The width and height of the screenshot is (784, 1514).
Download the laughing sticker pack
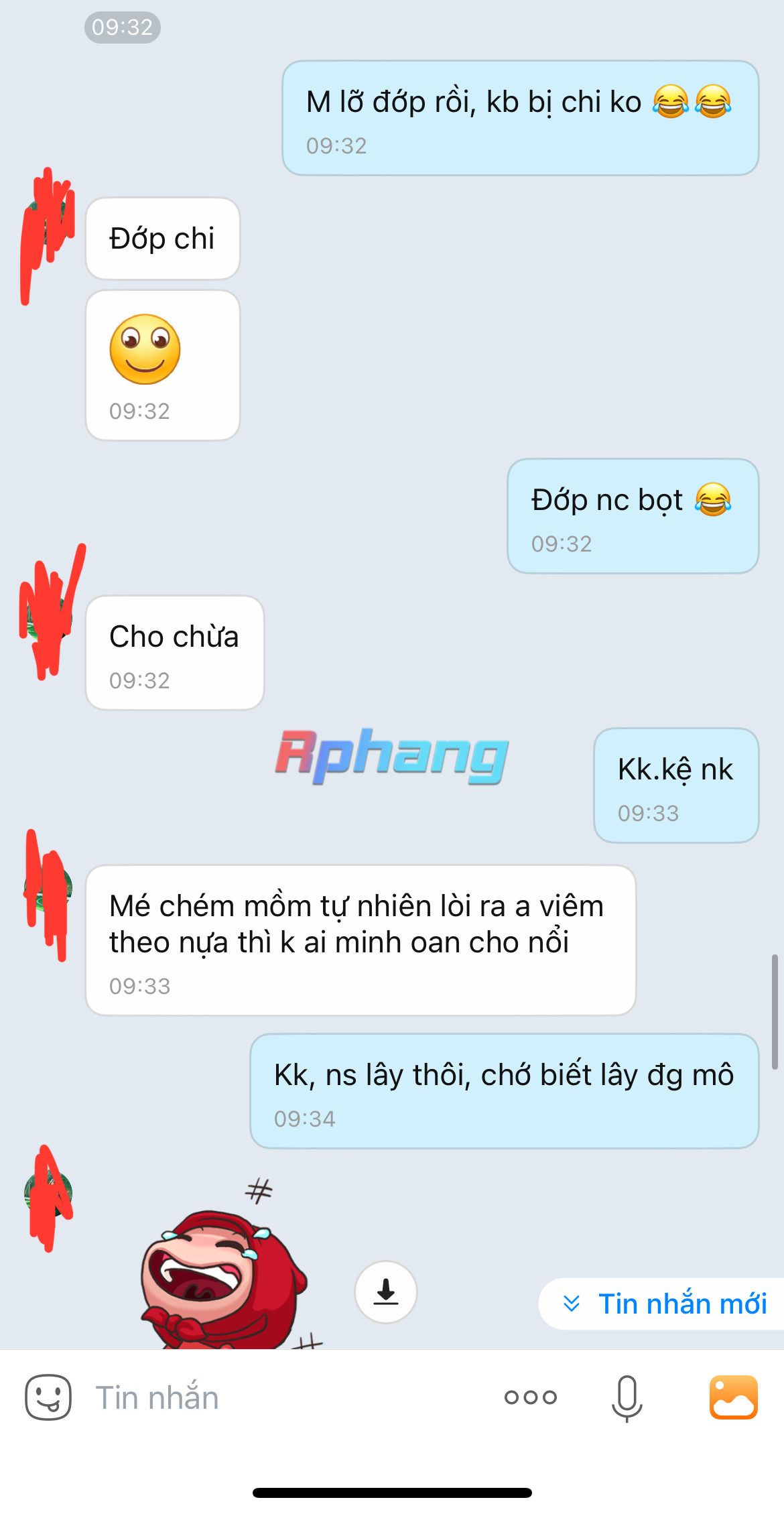coord(386,1291)
